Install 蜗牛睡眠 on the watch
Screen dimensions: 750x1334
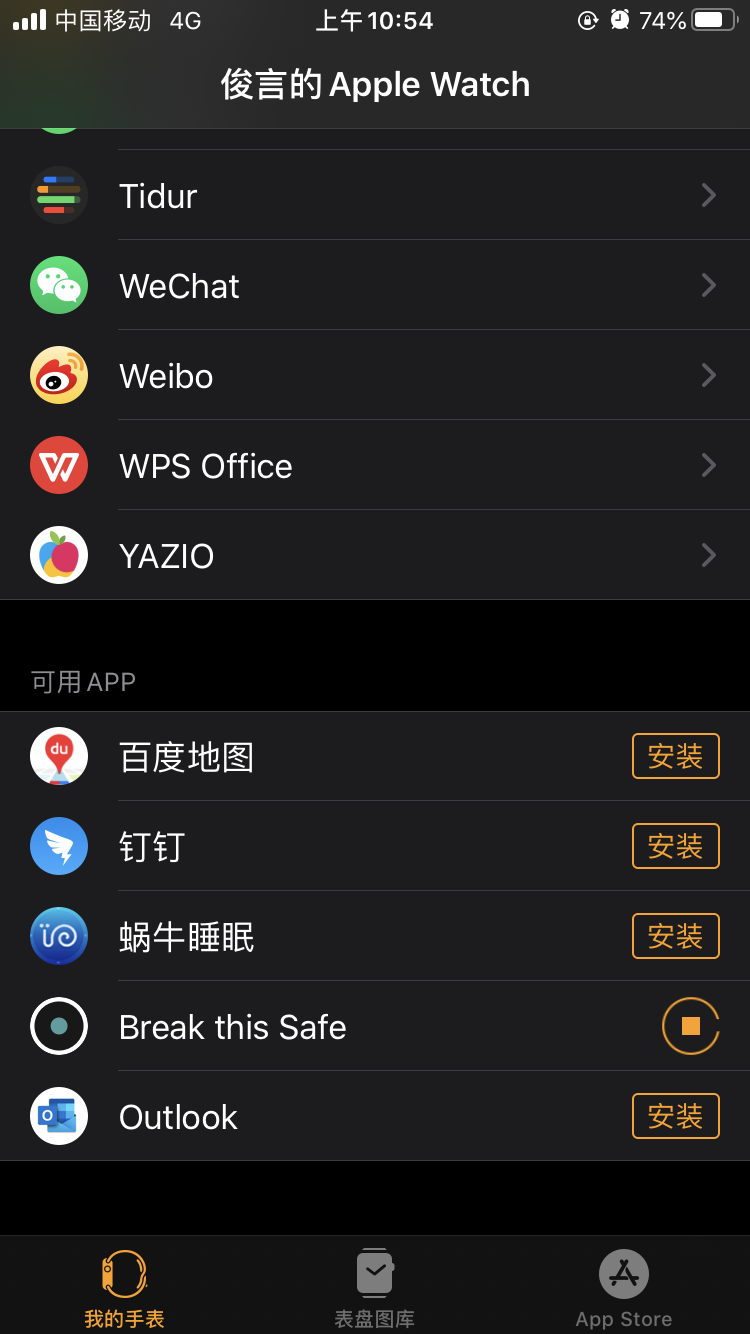[675, 936]
